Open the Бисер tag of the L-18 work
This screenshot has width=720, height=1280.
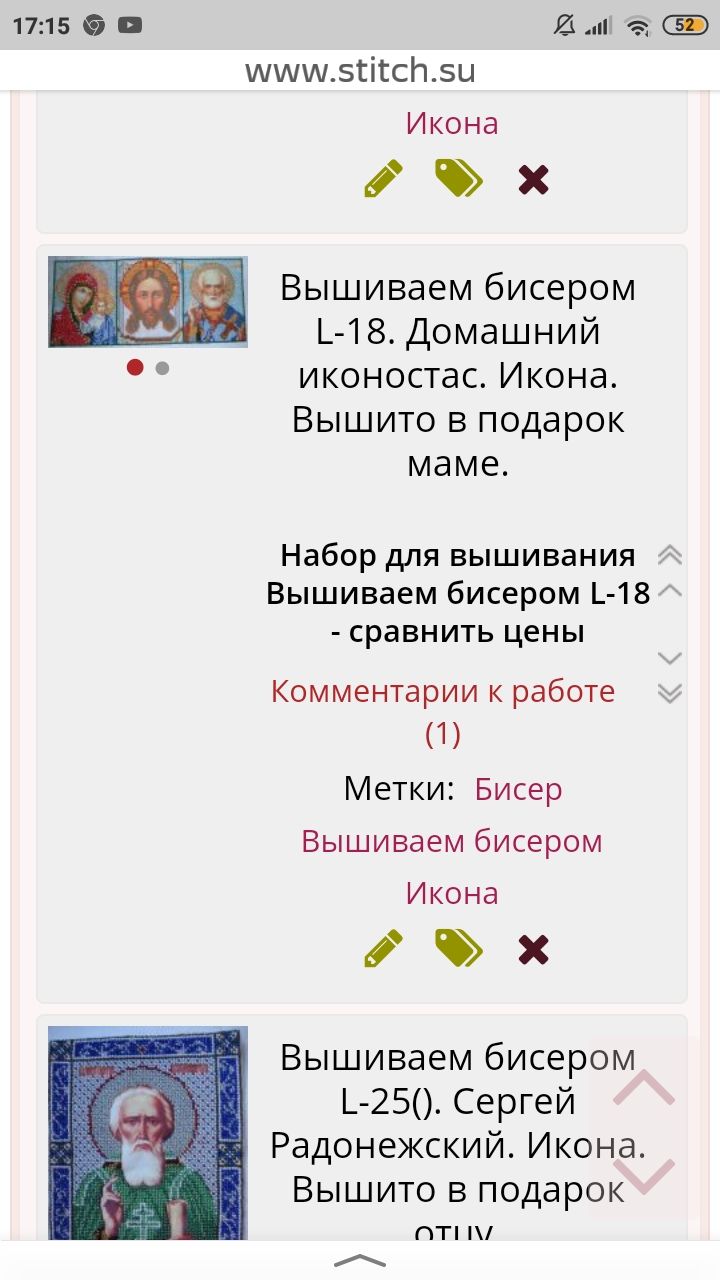click(518, 789)
